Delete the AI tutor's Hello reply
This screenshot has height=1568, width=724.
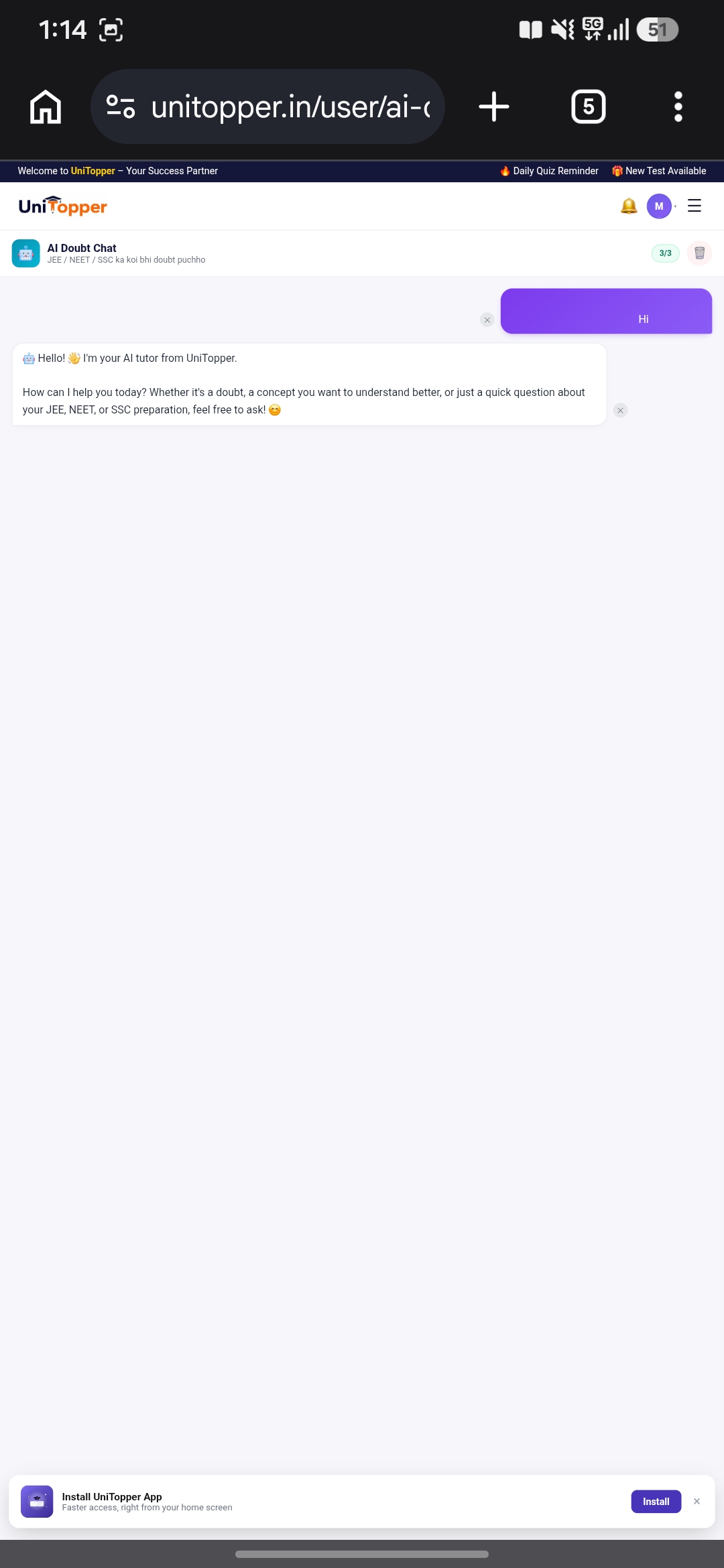621,411
